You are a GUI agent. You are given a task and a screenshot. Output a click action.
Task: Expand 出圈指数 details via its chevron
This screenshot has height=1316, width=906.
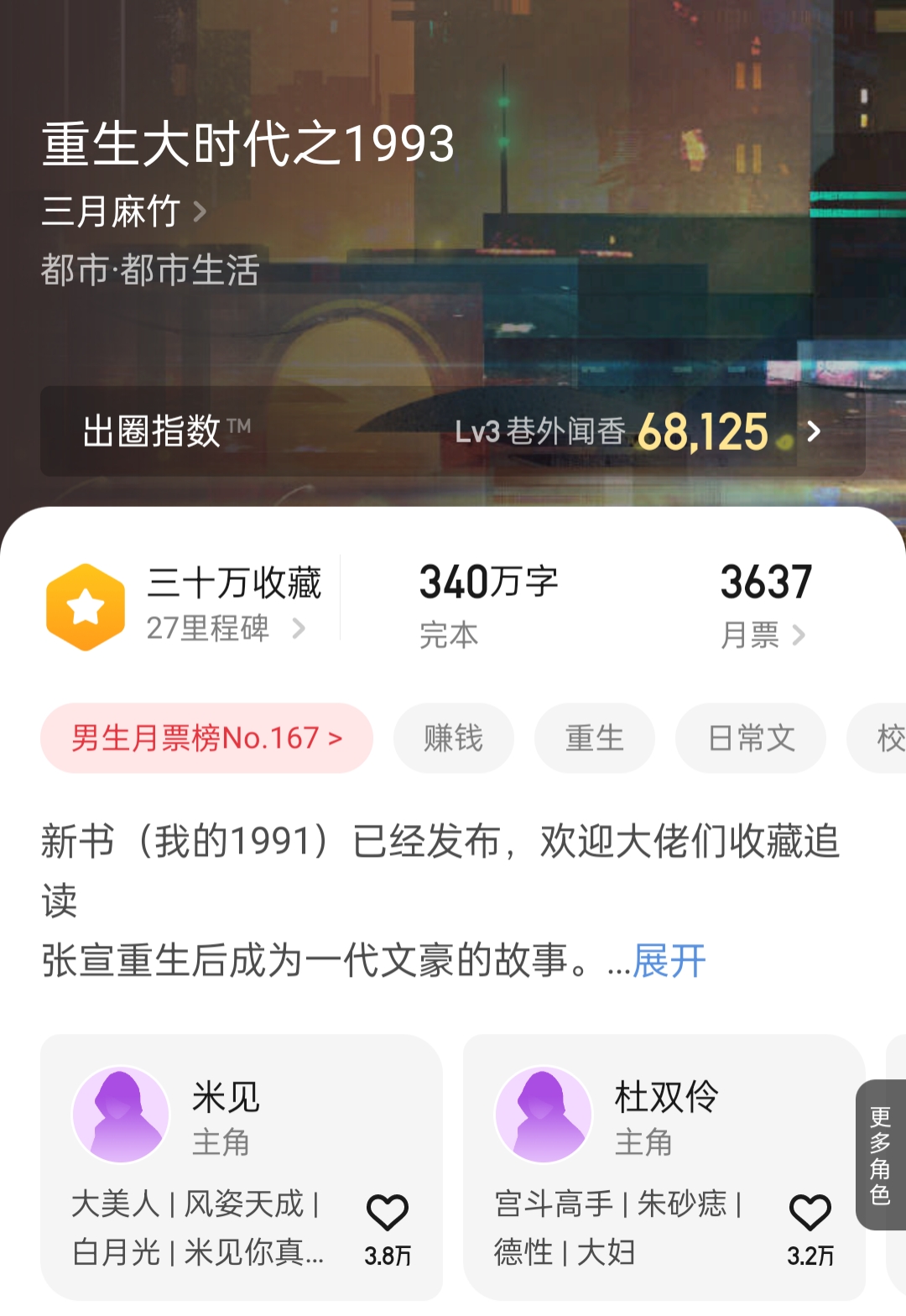click(812, 432)
